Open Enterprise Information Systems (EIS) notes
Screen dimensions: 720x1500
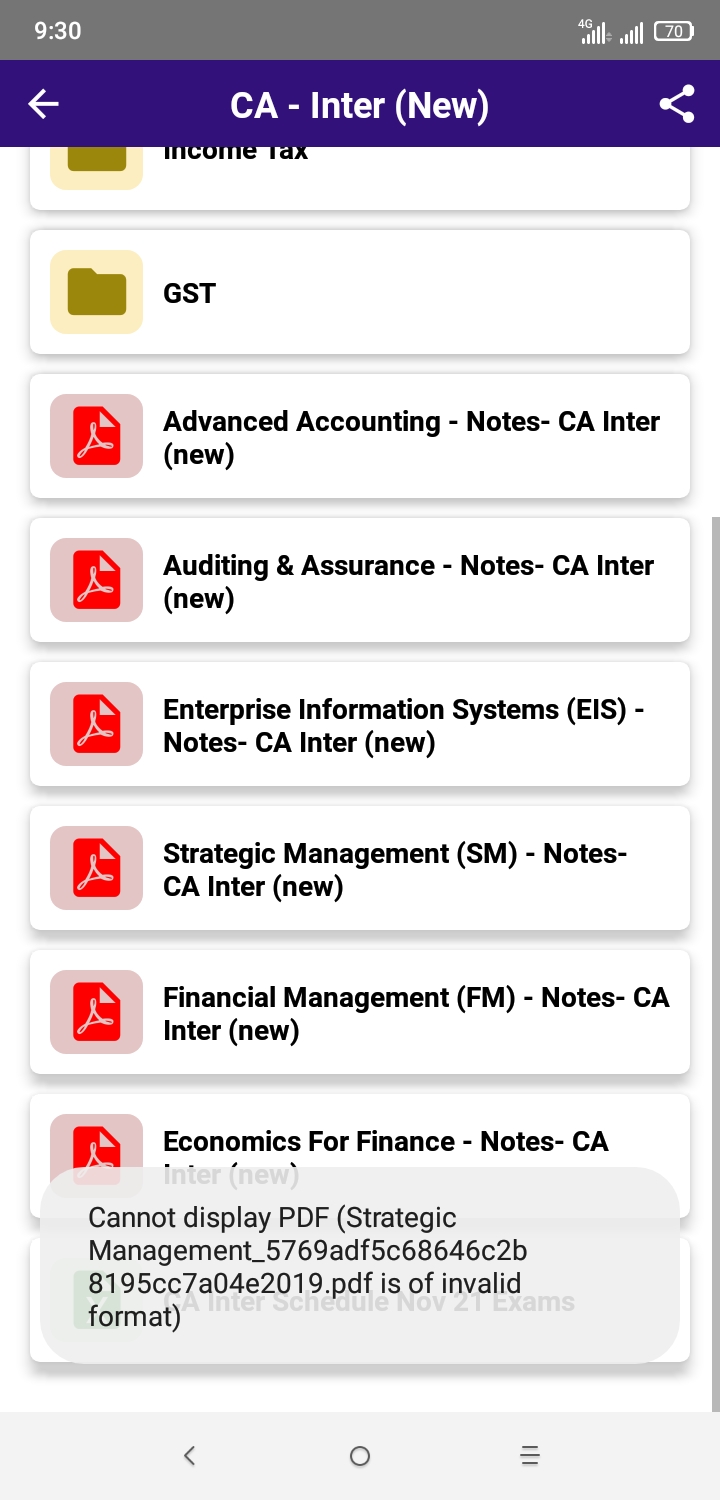point(360,724)
